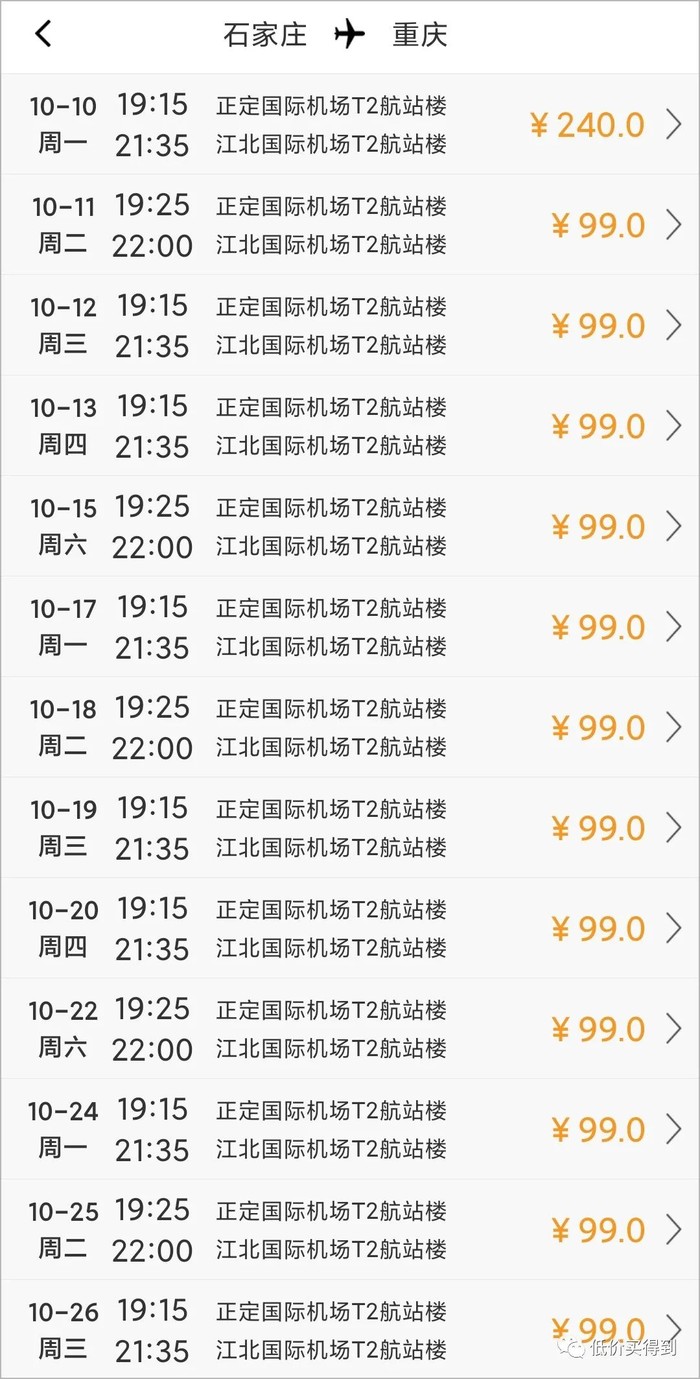
Task: View the 10-15 Saturday flight
Action: click(350, 526)
